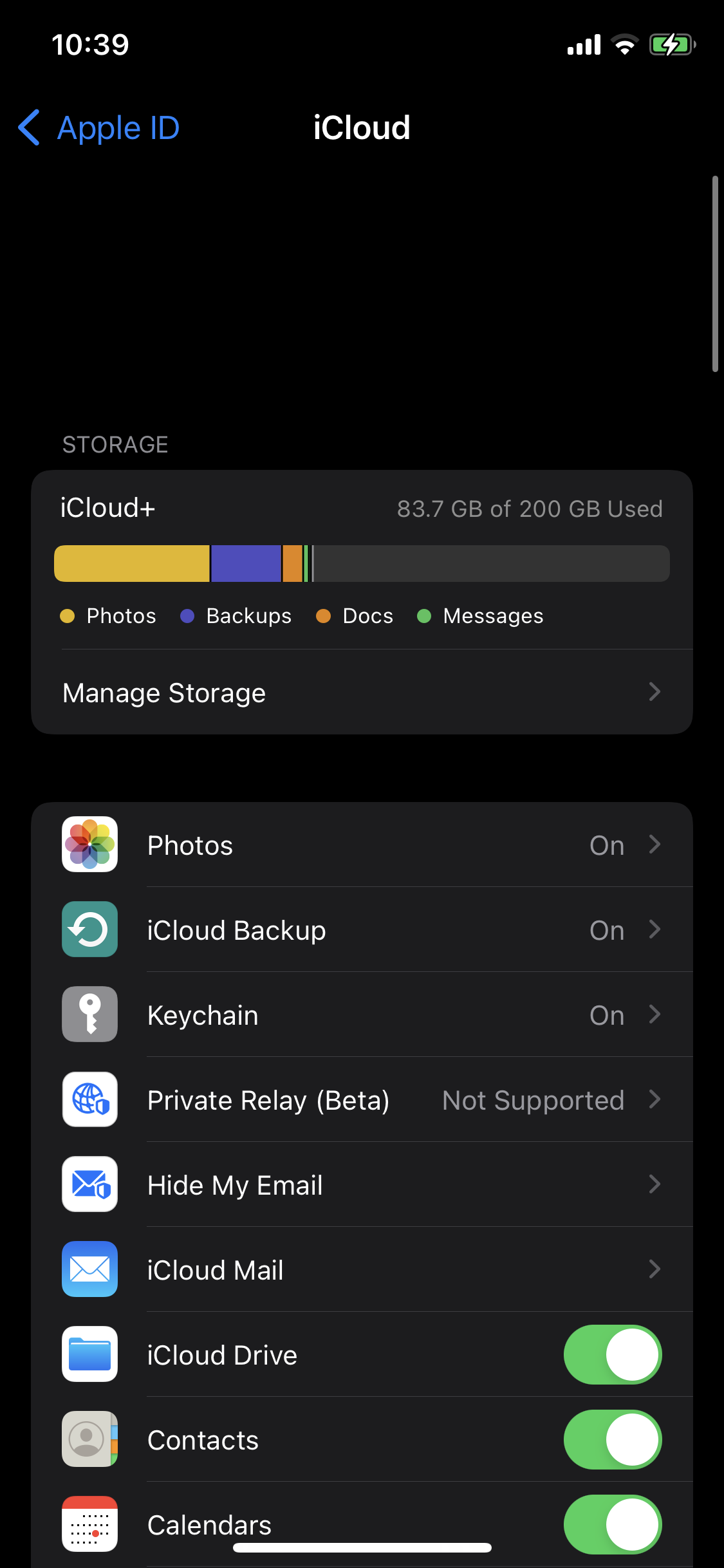This screenshot has width=724, height=1568.
Task: Open iCloud Mail settings
Action: click(362, 1269)
